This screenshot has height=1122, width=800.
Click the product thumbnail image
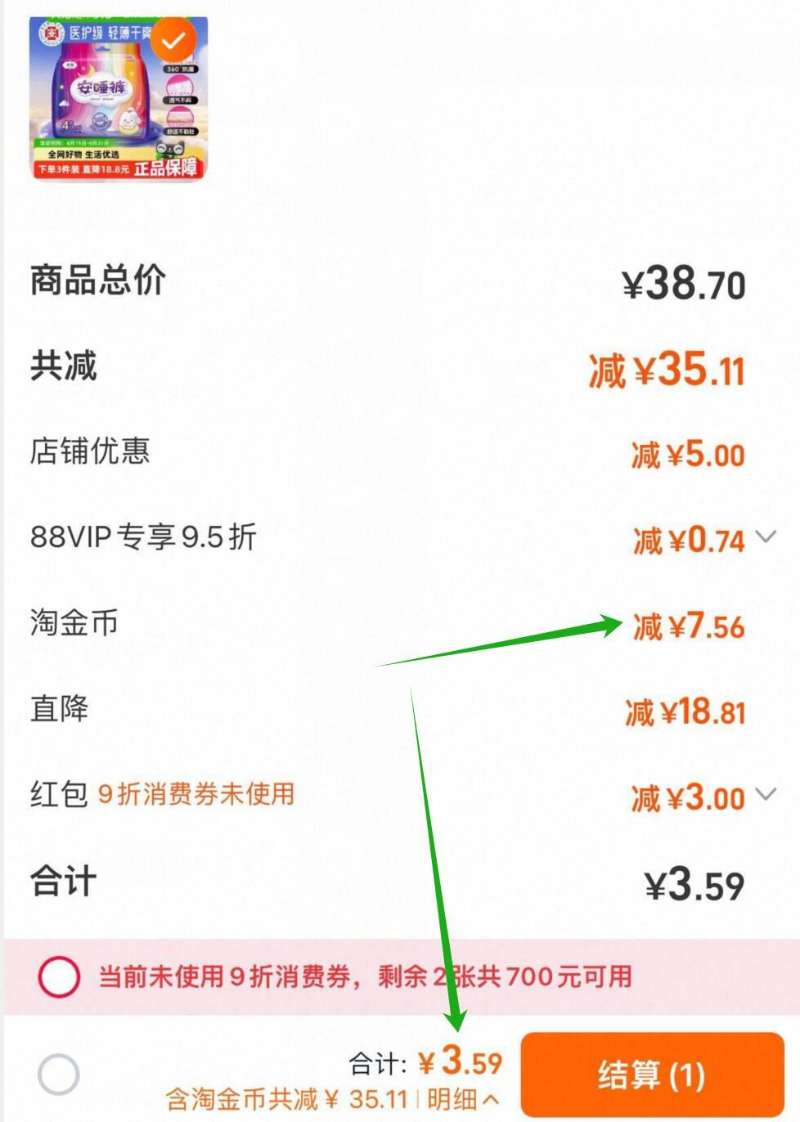pyautogui.click(x=115, y=100)
